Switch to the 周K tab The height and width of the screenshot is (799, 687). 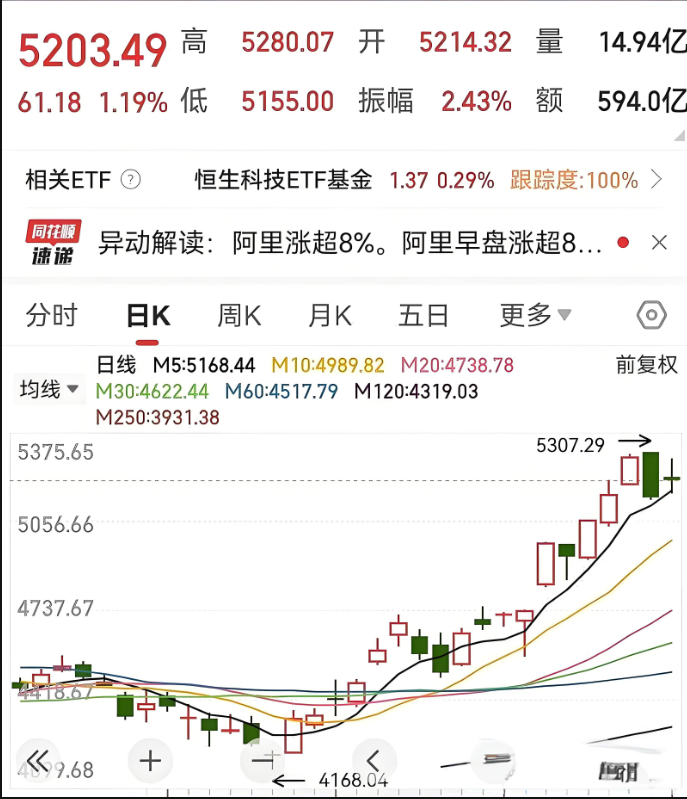239,316
